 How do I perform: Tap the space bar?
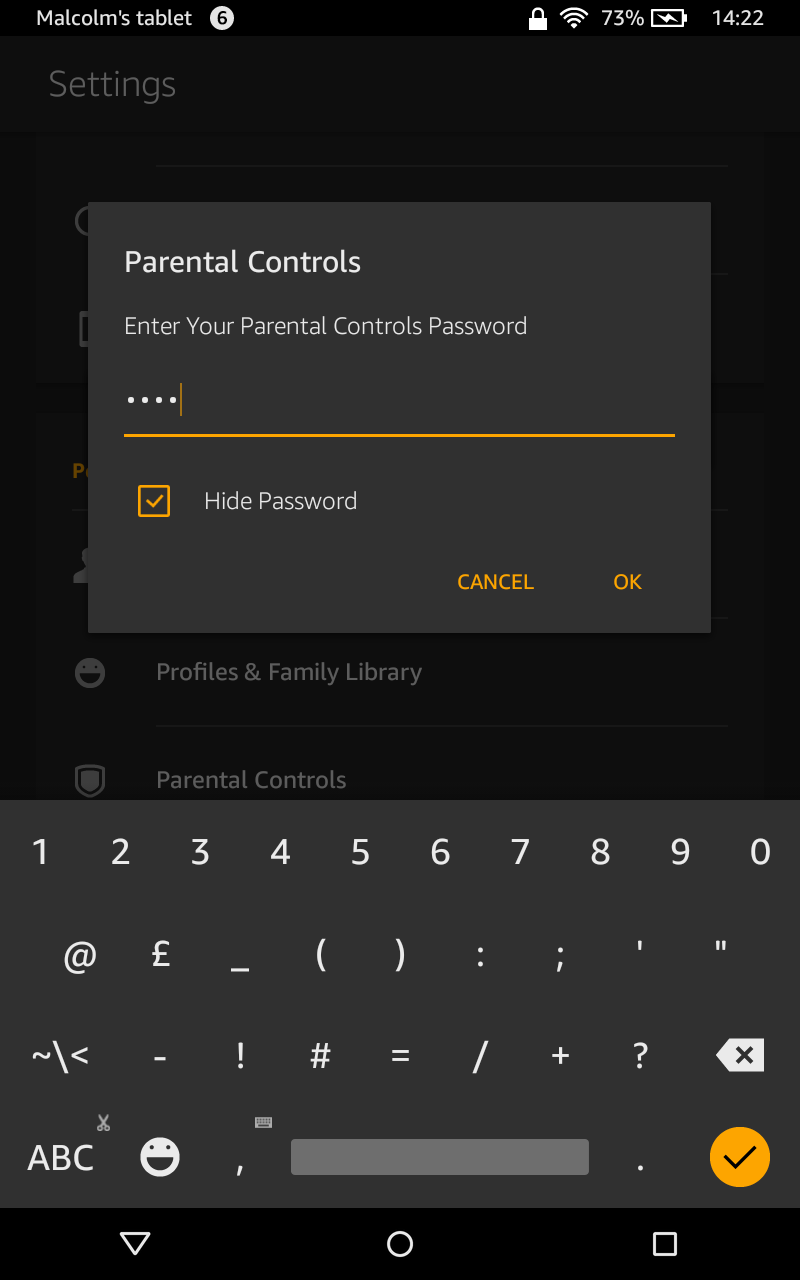click(440, 1157)
